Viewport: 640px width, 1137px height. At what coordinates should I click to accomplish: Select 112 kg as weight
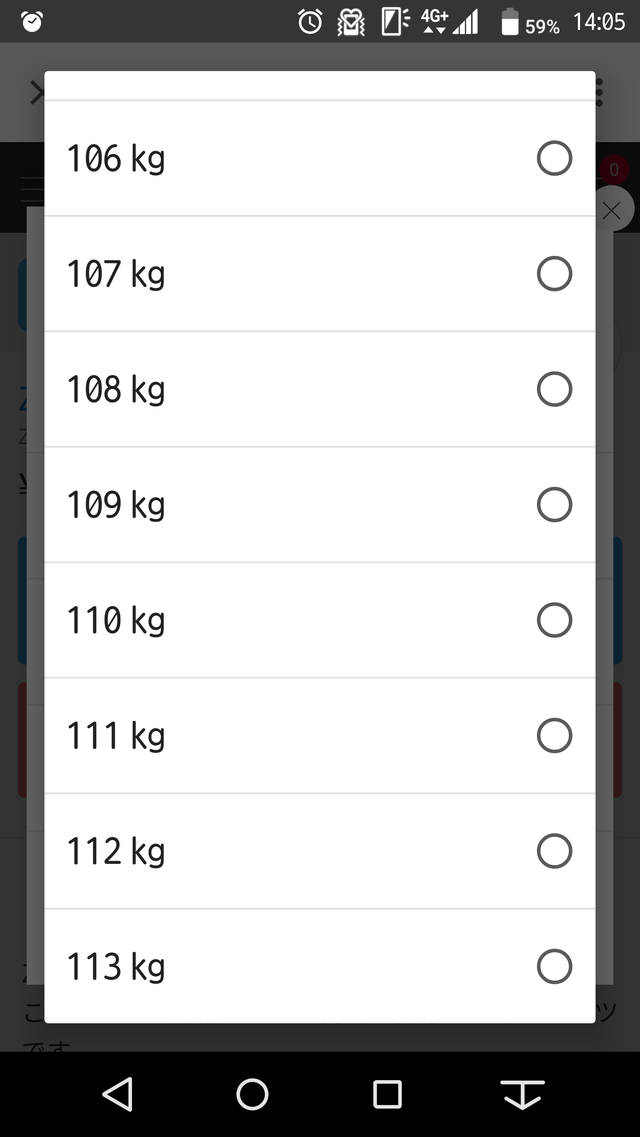(x=320, y=851)
